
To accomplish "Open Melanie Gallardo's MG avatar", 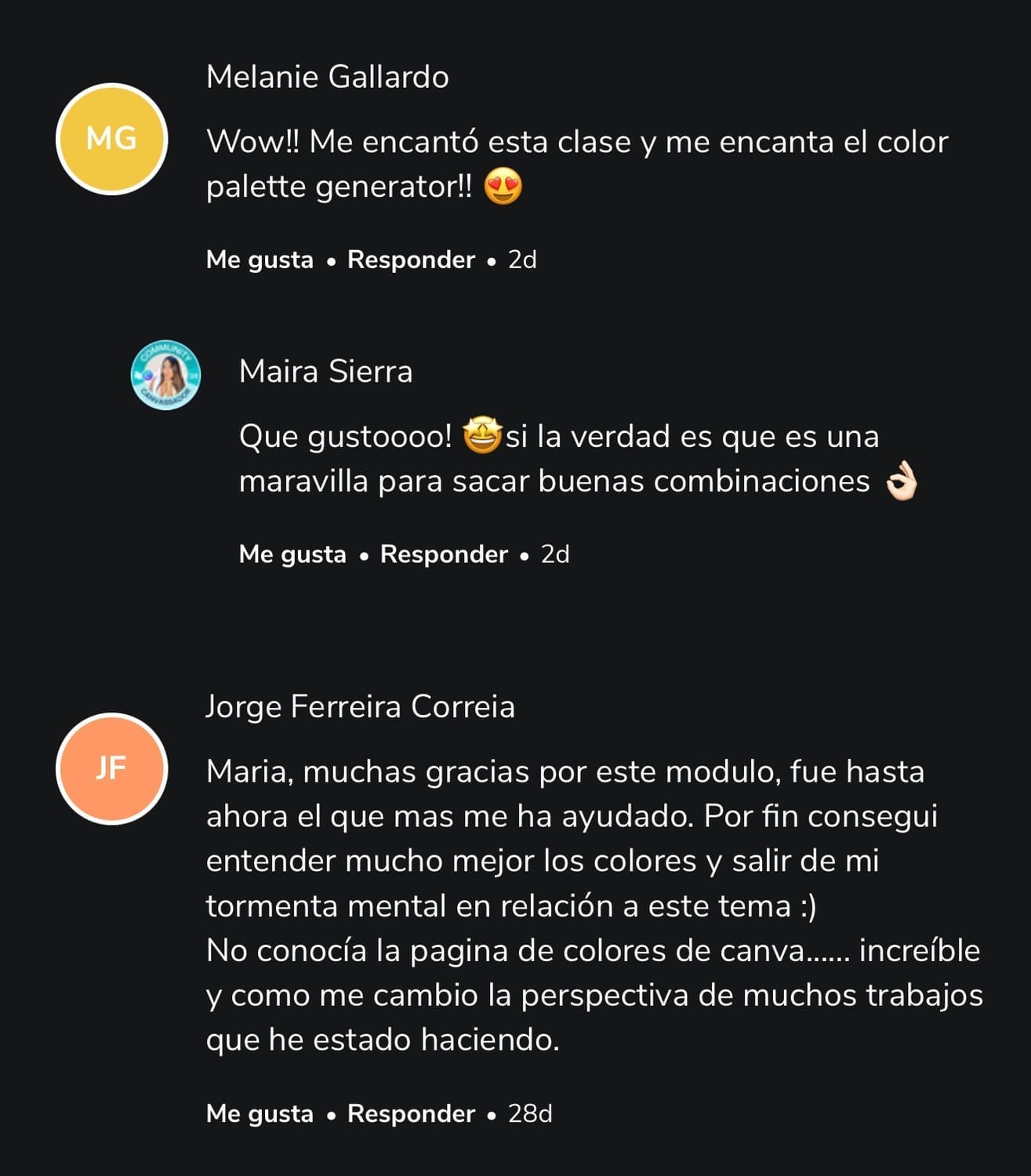I will (111, 139).
